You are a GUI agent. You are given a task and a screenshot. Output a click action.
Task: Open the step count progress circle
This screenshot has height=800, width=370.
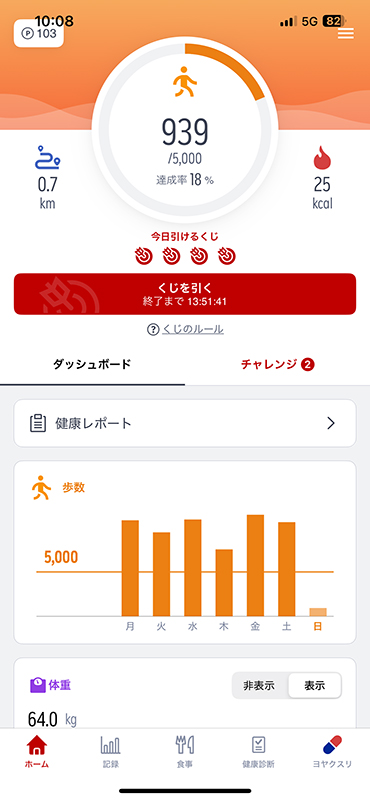point(185,134)
